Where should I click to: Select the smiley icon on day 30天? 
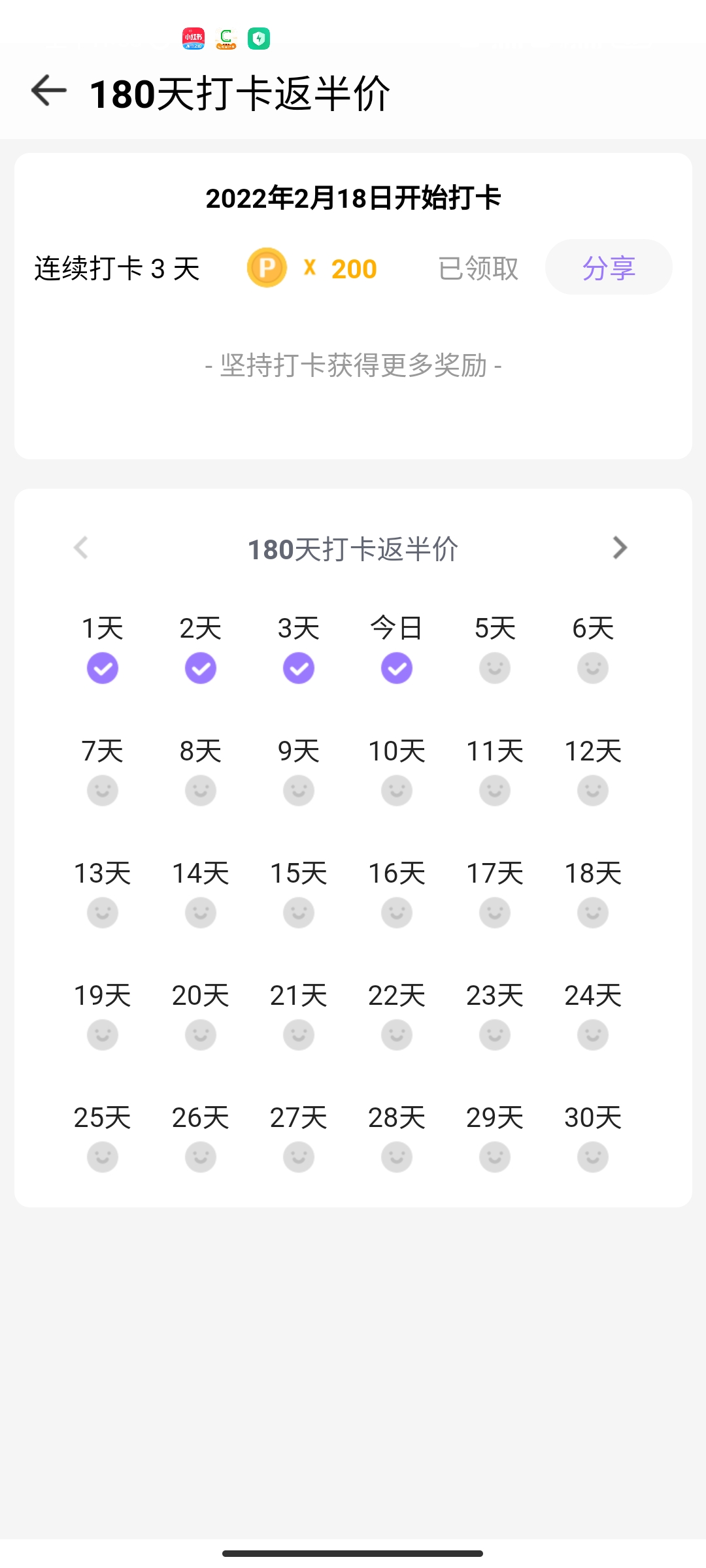[592, 1156]
